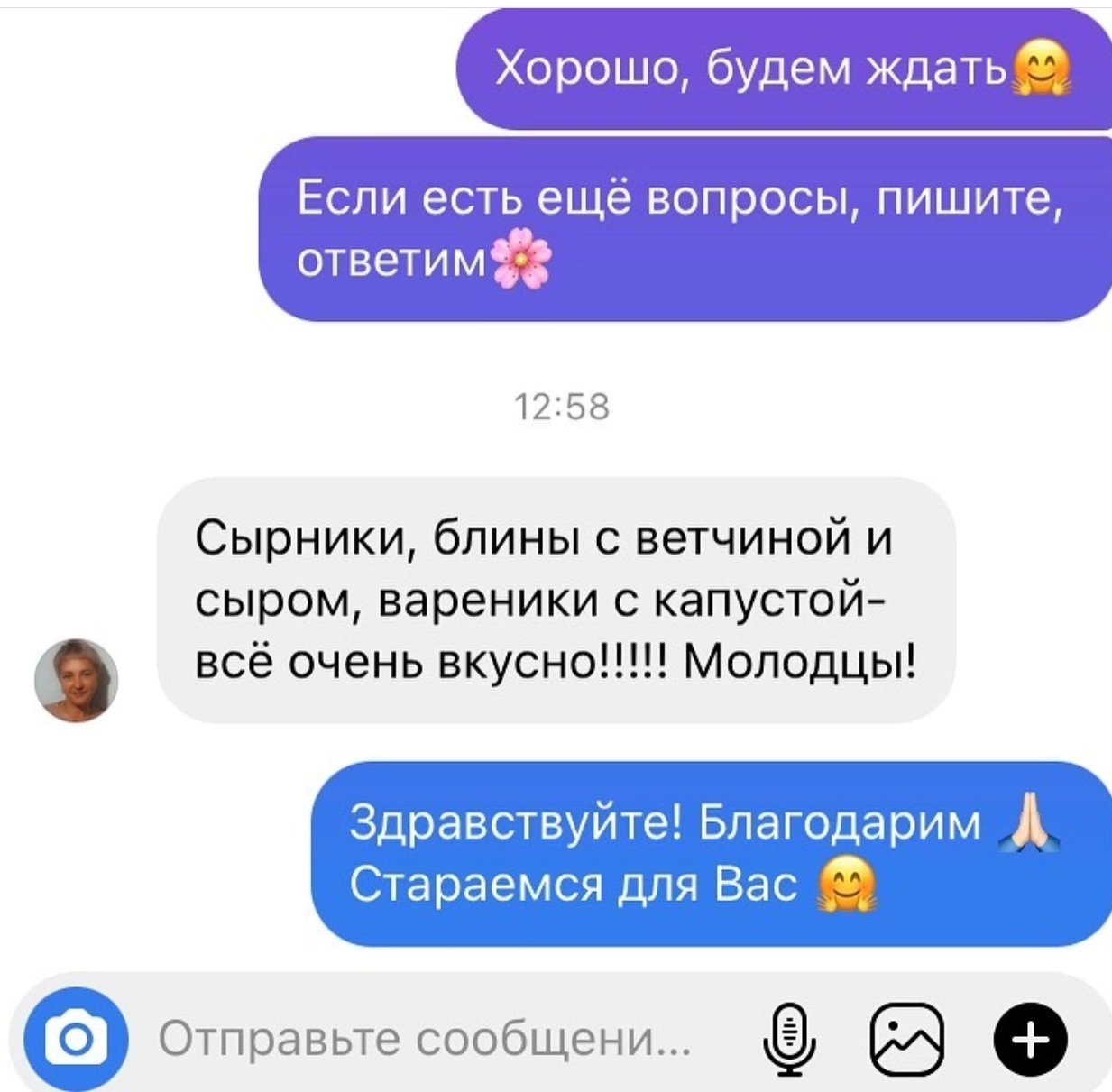This screenshot has height=1092, width=1112.
Task: Focus the 'Отправьте сообщение' text field
Action: coord(424,1040)
